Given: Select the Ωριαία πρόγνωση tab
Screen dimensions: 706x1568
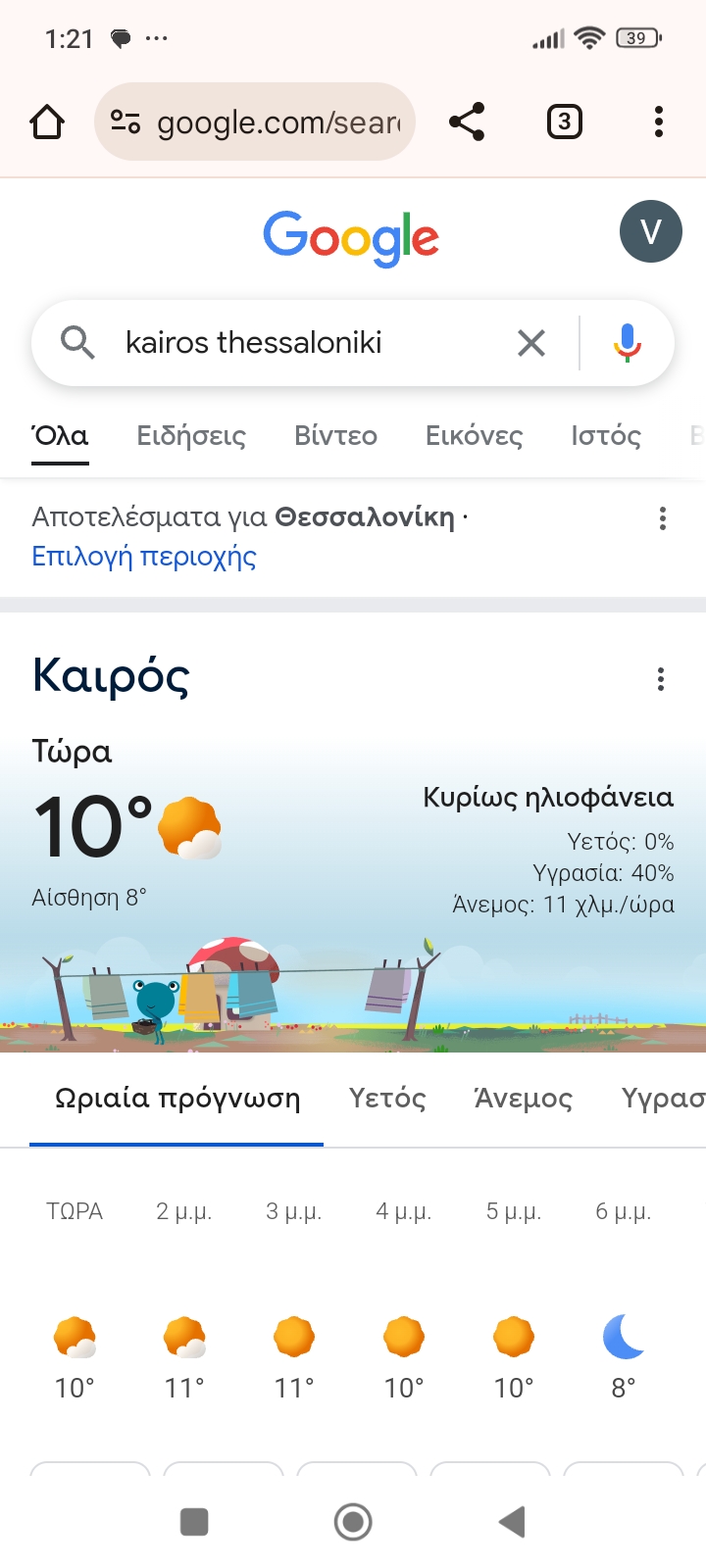Looking at the screenshot, I should point(177,1099).
